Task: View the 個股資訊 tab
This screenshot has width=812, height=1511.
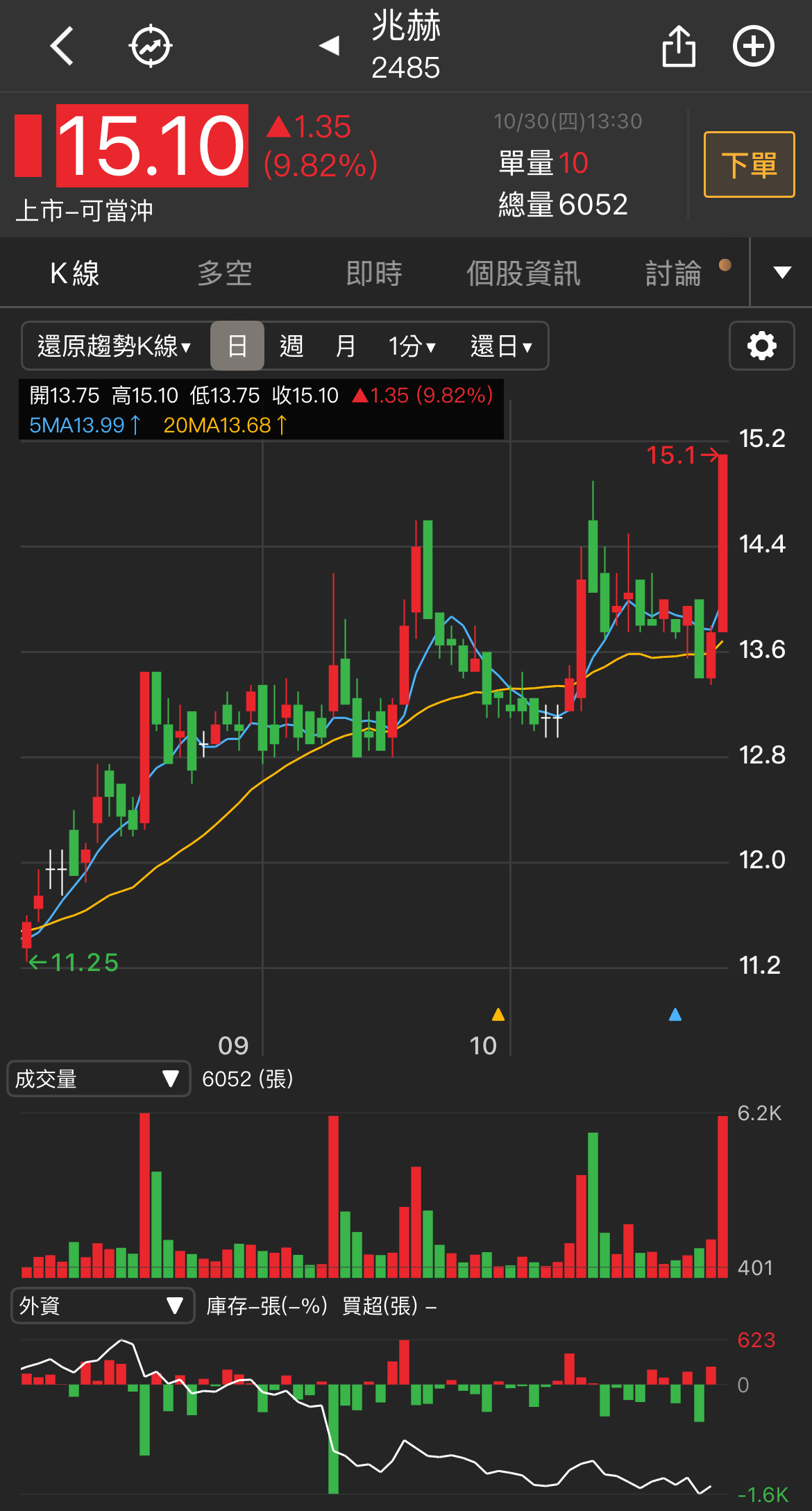Action: 523,273
